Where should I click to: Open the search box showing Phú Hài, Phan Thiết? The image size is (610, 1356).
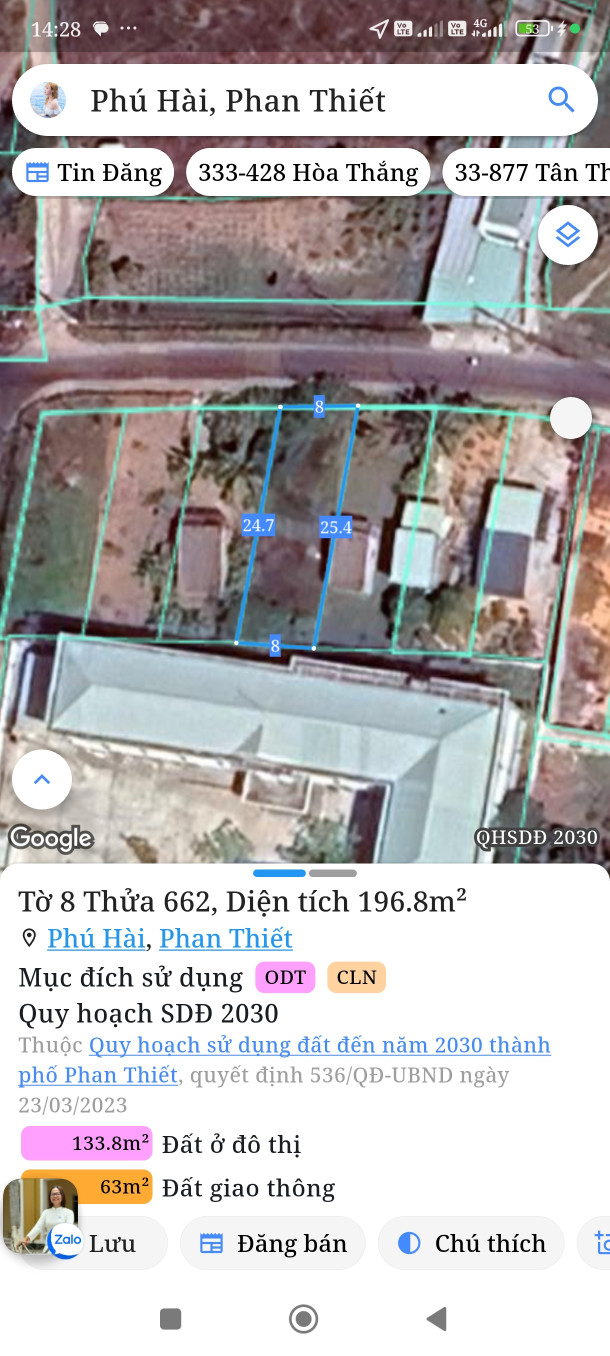[x=300, y=101]
